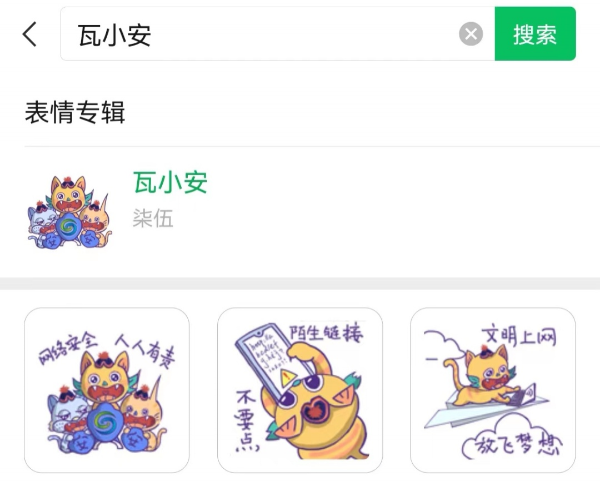Open the 陌生链接 不要点 sticker
This screenshot has width=600, height=491.
point(300,390)
